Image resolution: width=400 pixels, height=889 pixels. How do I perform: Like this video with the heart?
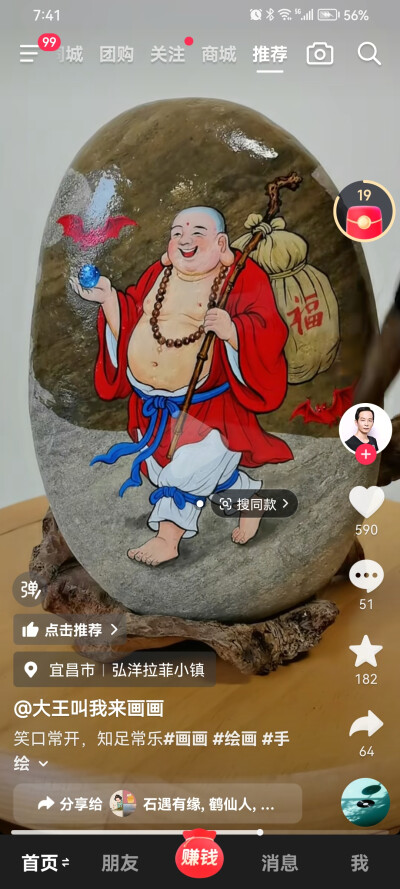pos(366,502)
